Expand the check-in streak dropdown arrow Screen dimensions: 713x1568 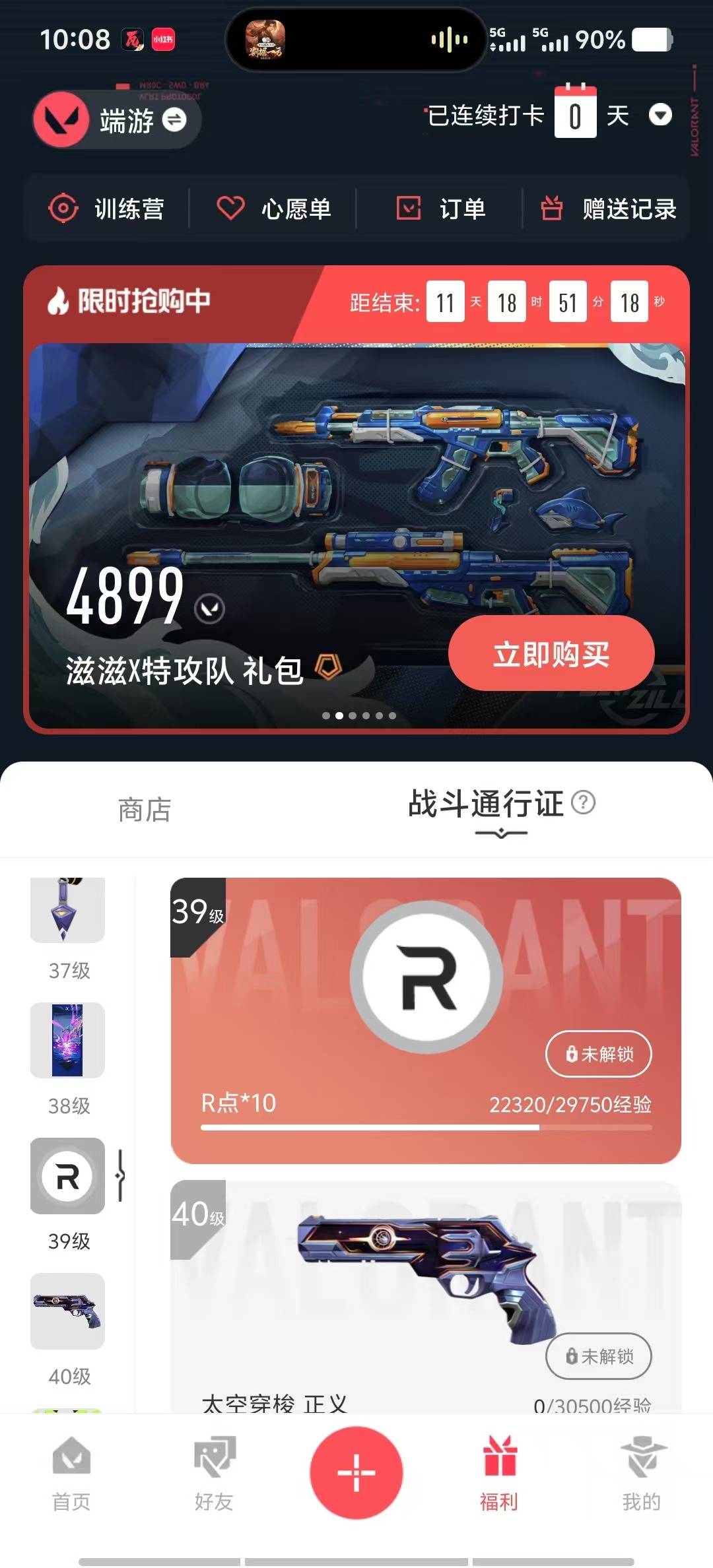point(660,115)
